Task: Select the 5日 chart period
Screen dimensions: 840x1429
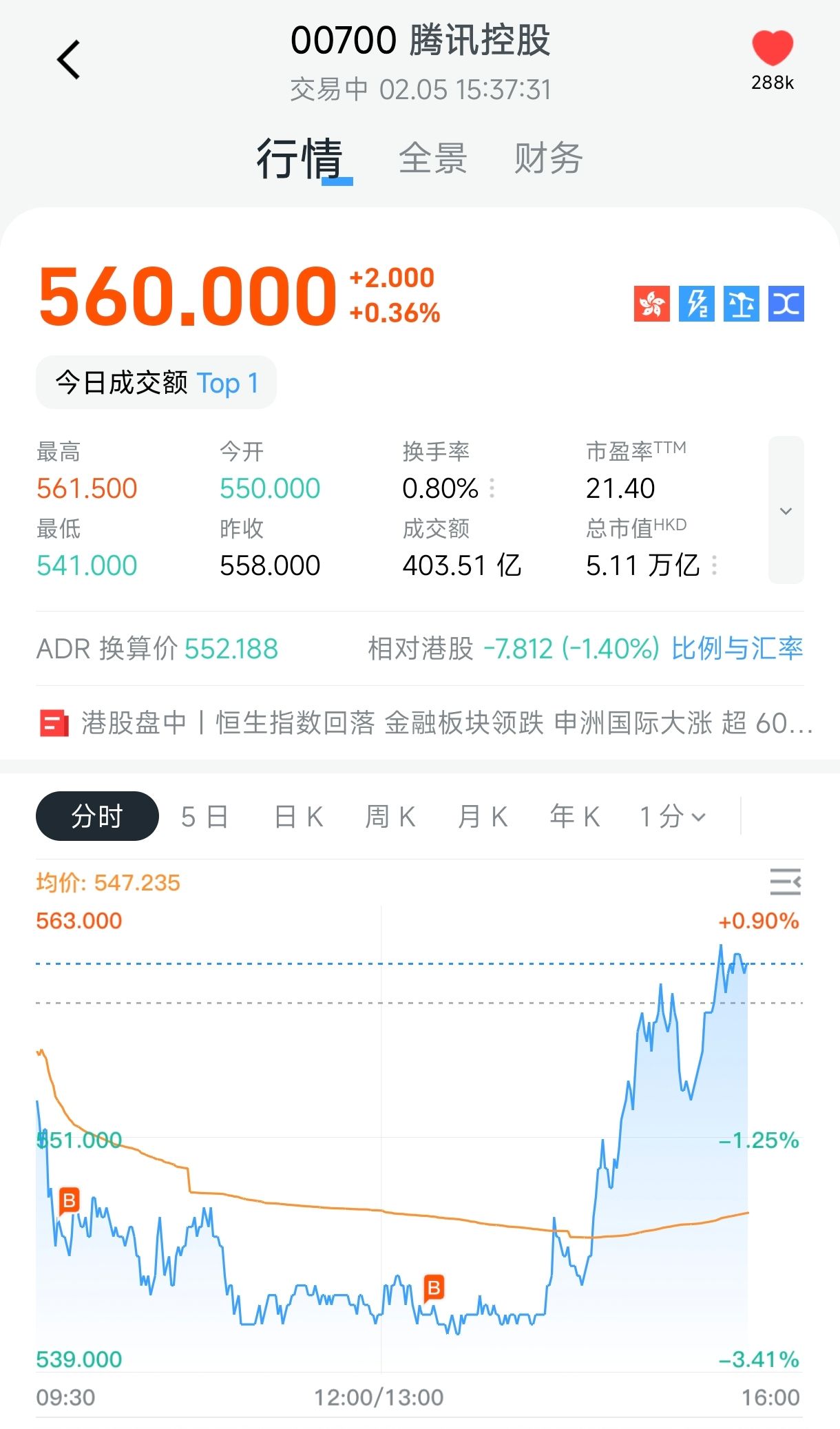Action: pyautogui.click(x=204, y=817)
